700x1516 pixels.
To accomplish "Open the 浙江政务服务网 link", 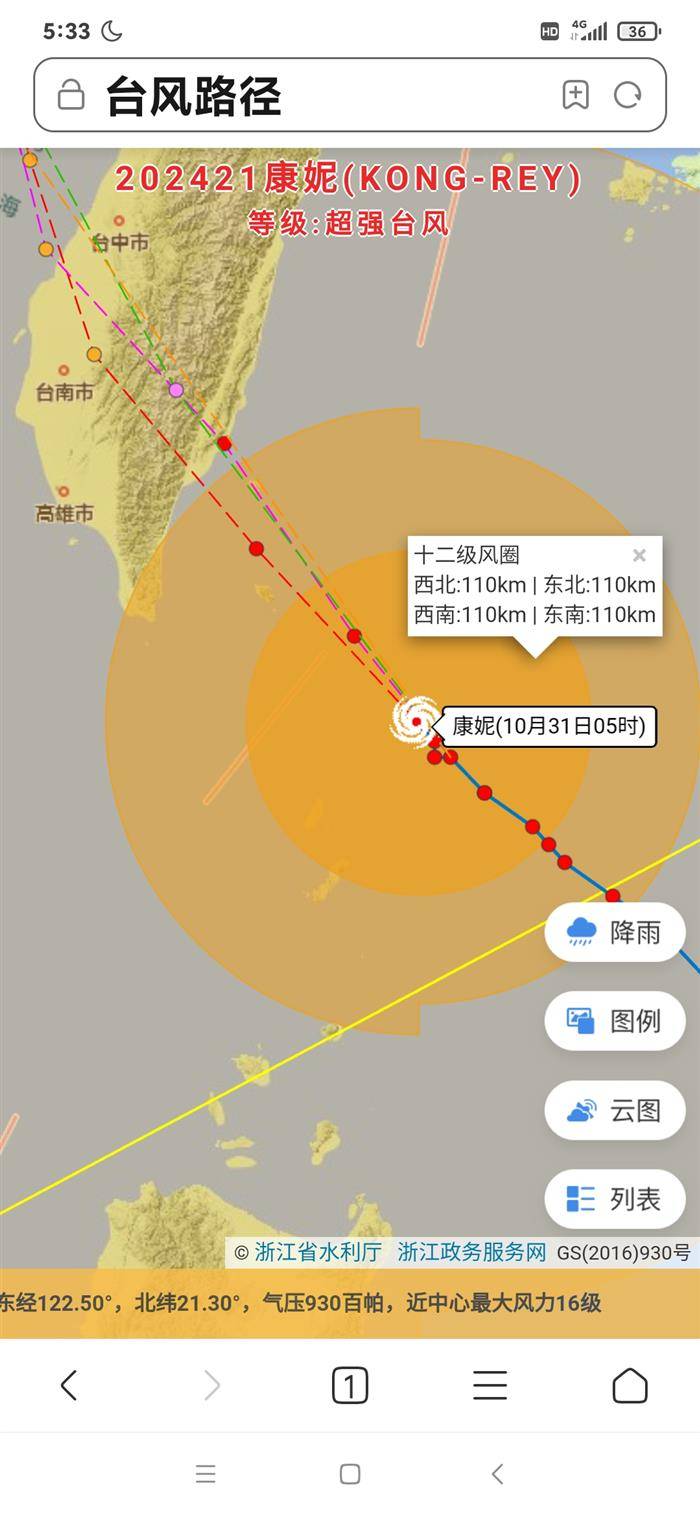I will click(x=472, y=1252).
